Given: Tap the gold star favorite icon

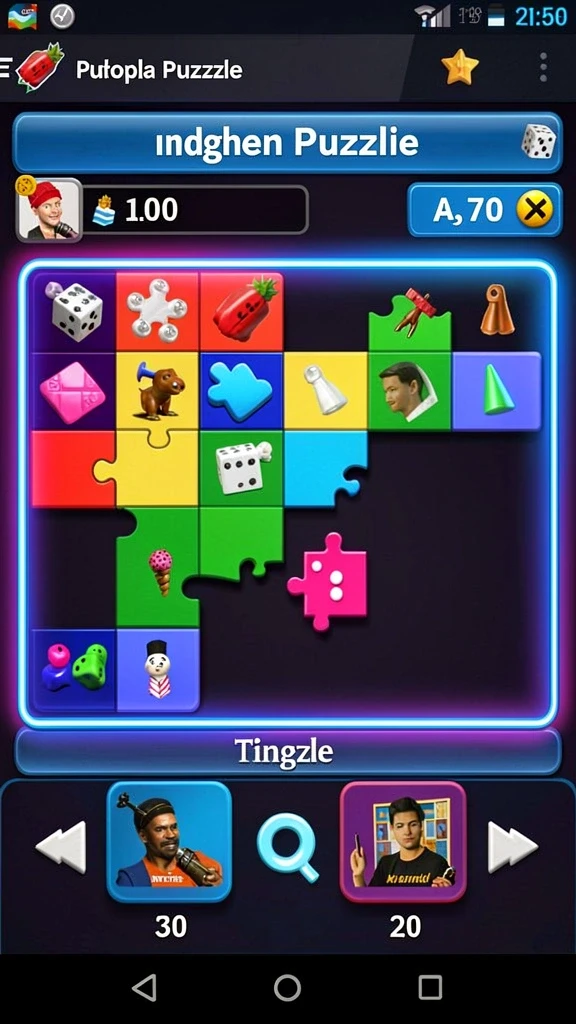Looking at the screenshot, I should (x=460, y=67).
